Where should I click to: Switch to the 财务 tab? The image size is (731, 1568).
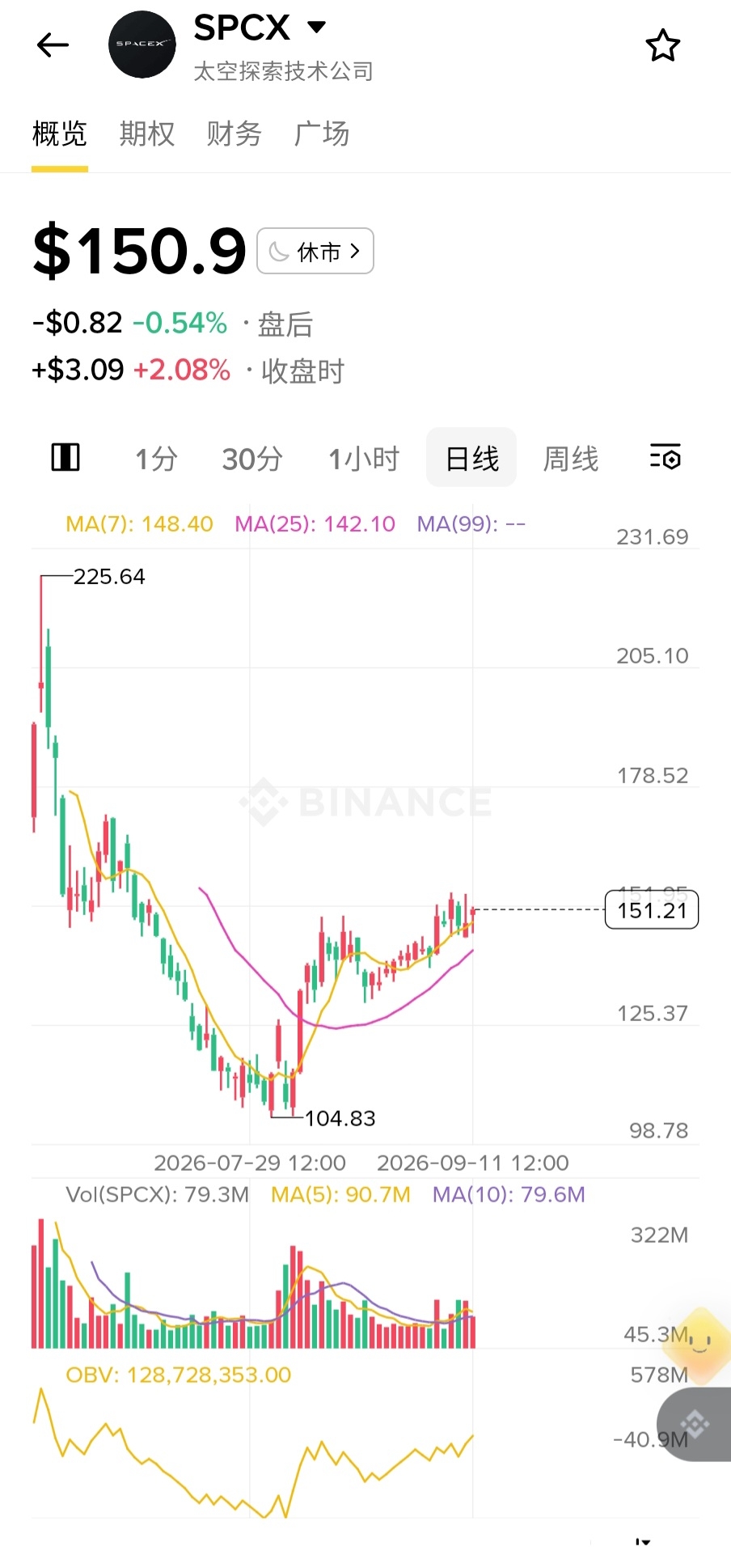(234, 133)
